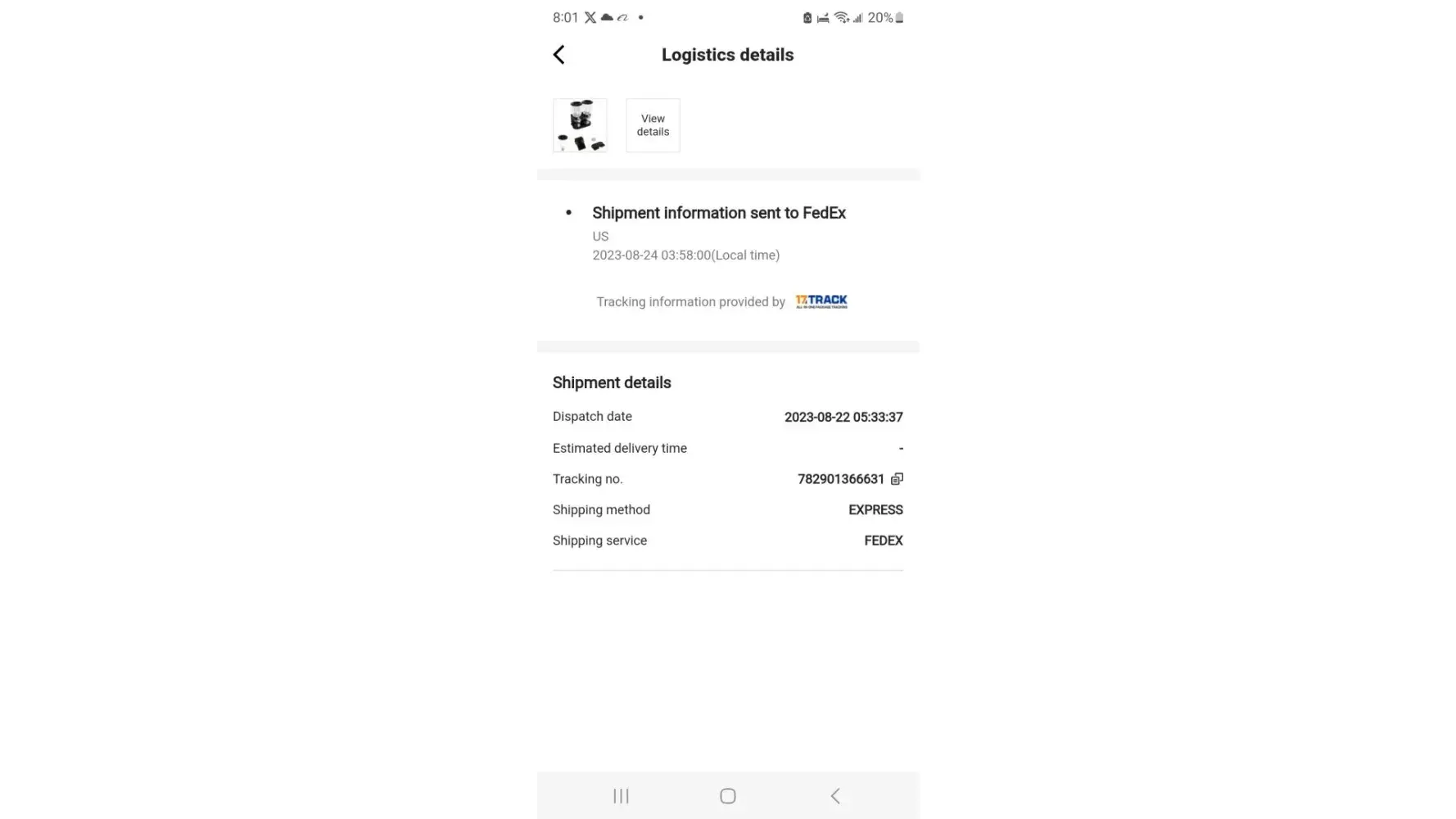Open the product image thumbnail
1456x819 pixels.
pos(580,125)
